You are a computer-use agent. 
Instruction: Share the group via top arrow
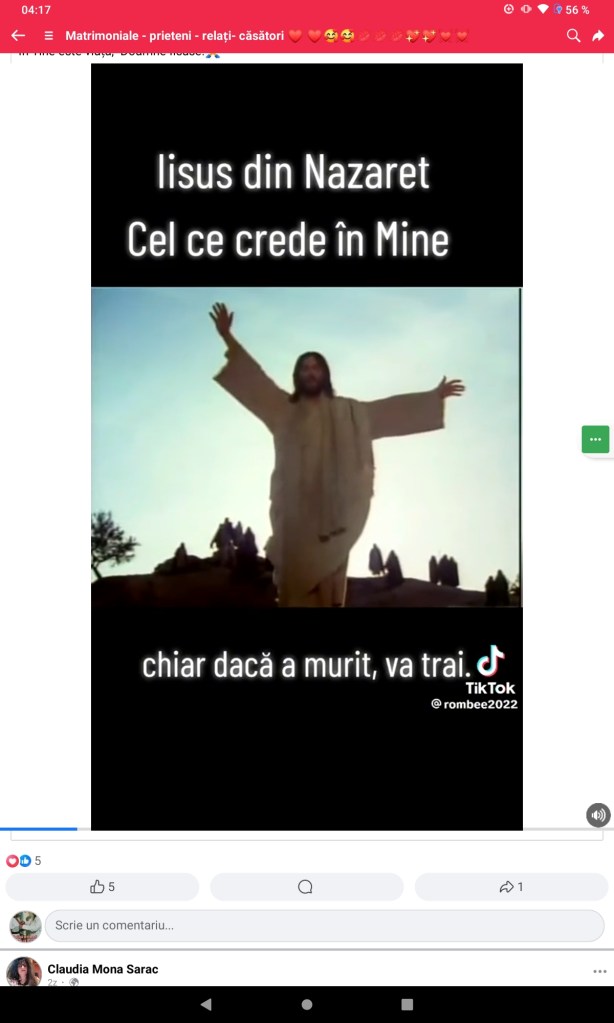598,35
